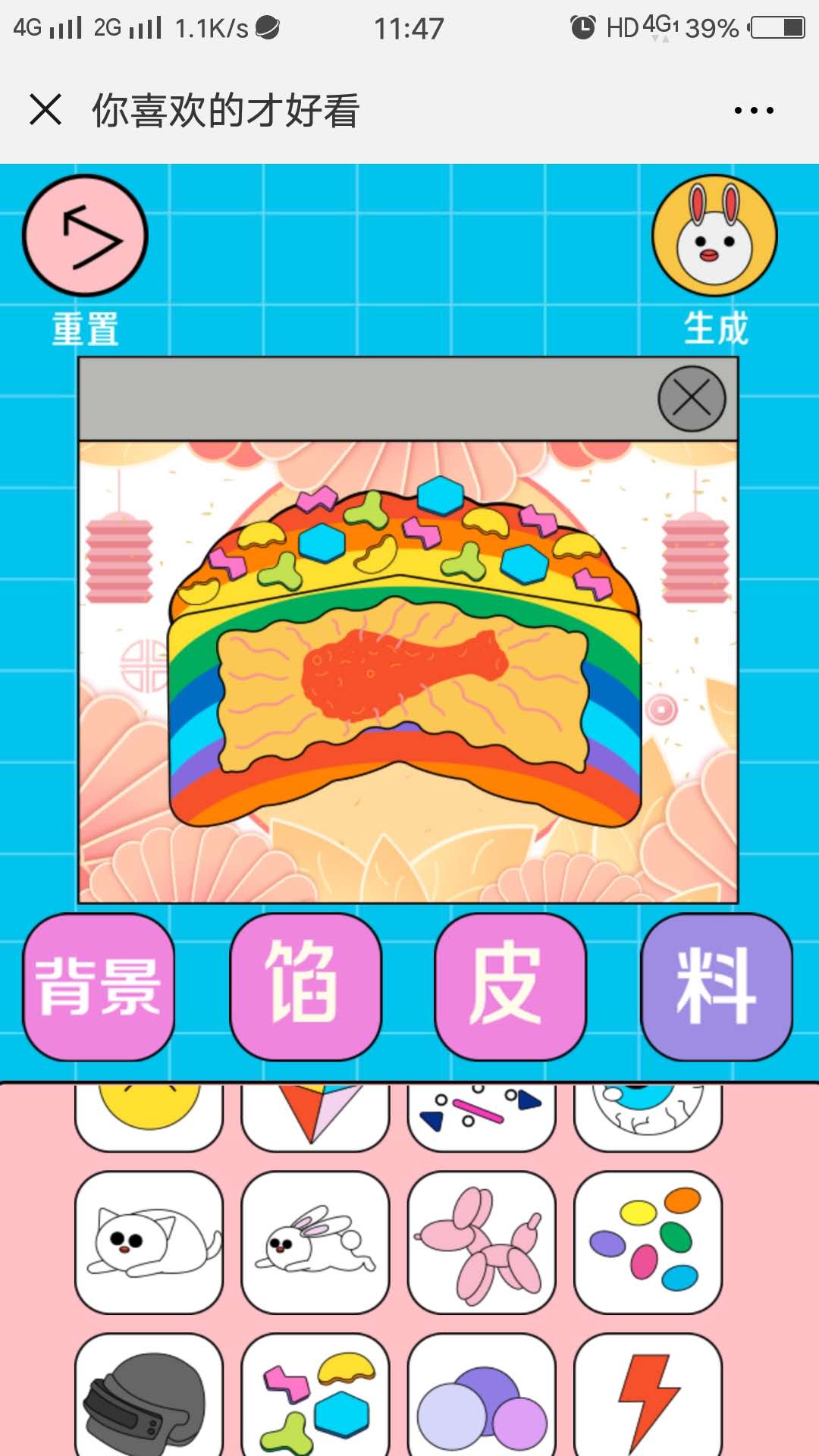The width and height of the screenshot is (819, 1456).
Task: Select the running rabbit topping
Action: [315, 1242]
